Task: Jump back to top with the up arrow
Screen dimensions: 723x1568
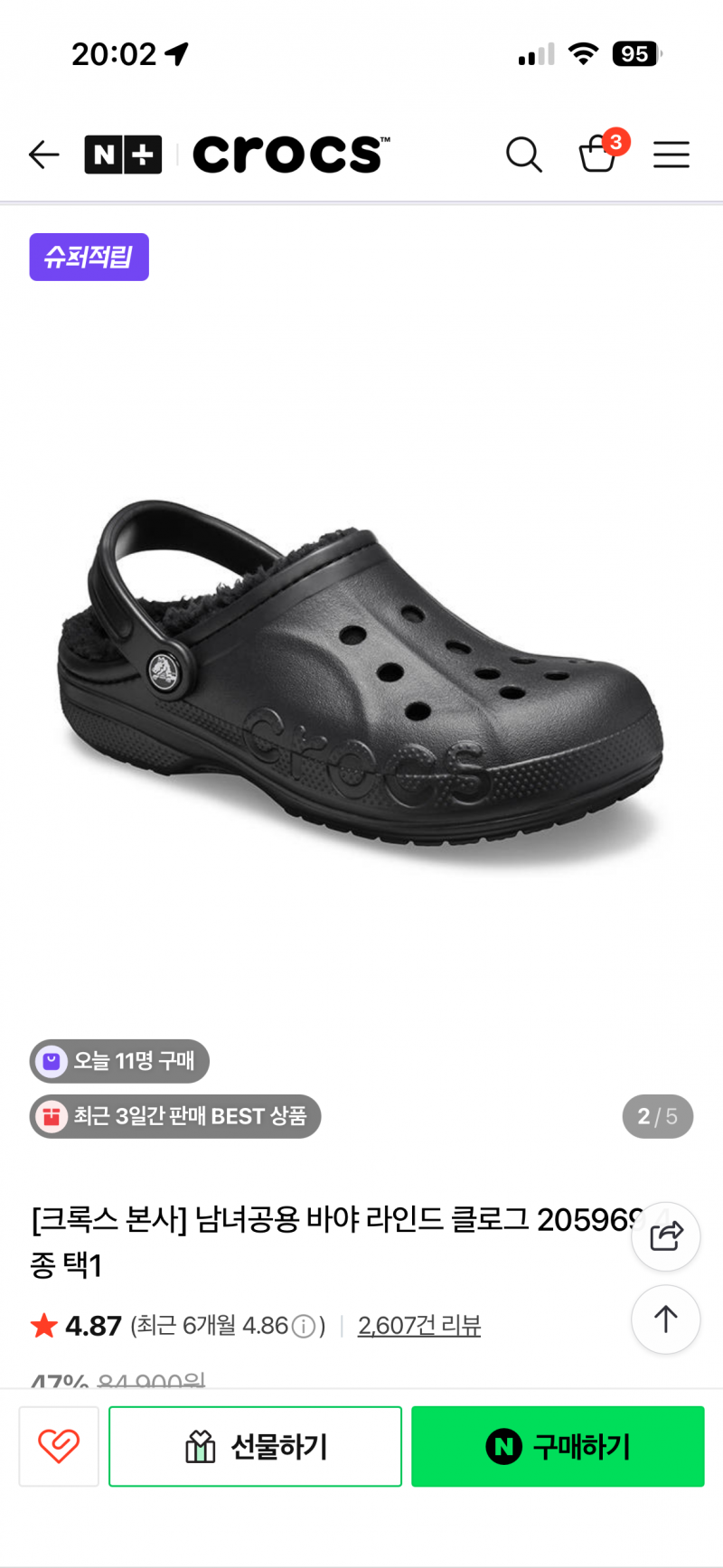Action: [x=666, y=1319]
